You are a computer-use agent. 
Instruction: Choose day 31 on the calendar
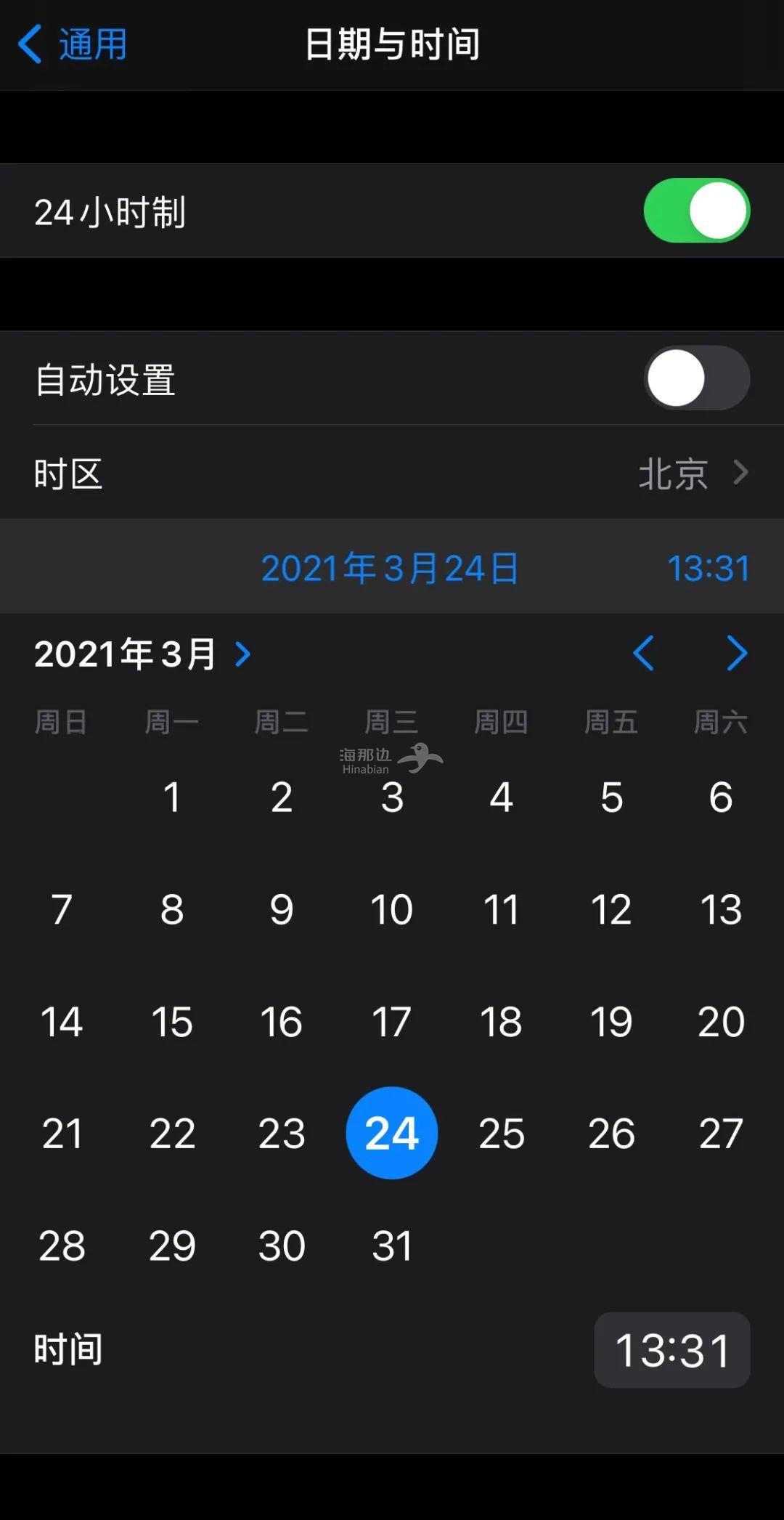pyautogui.click(x=391, y=1245)
